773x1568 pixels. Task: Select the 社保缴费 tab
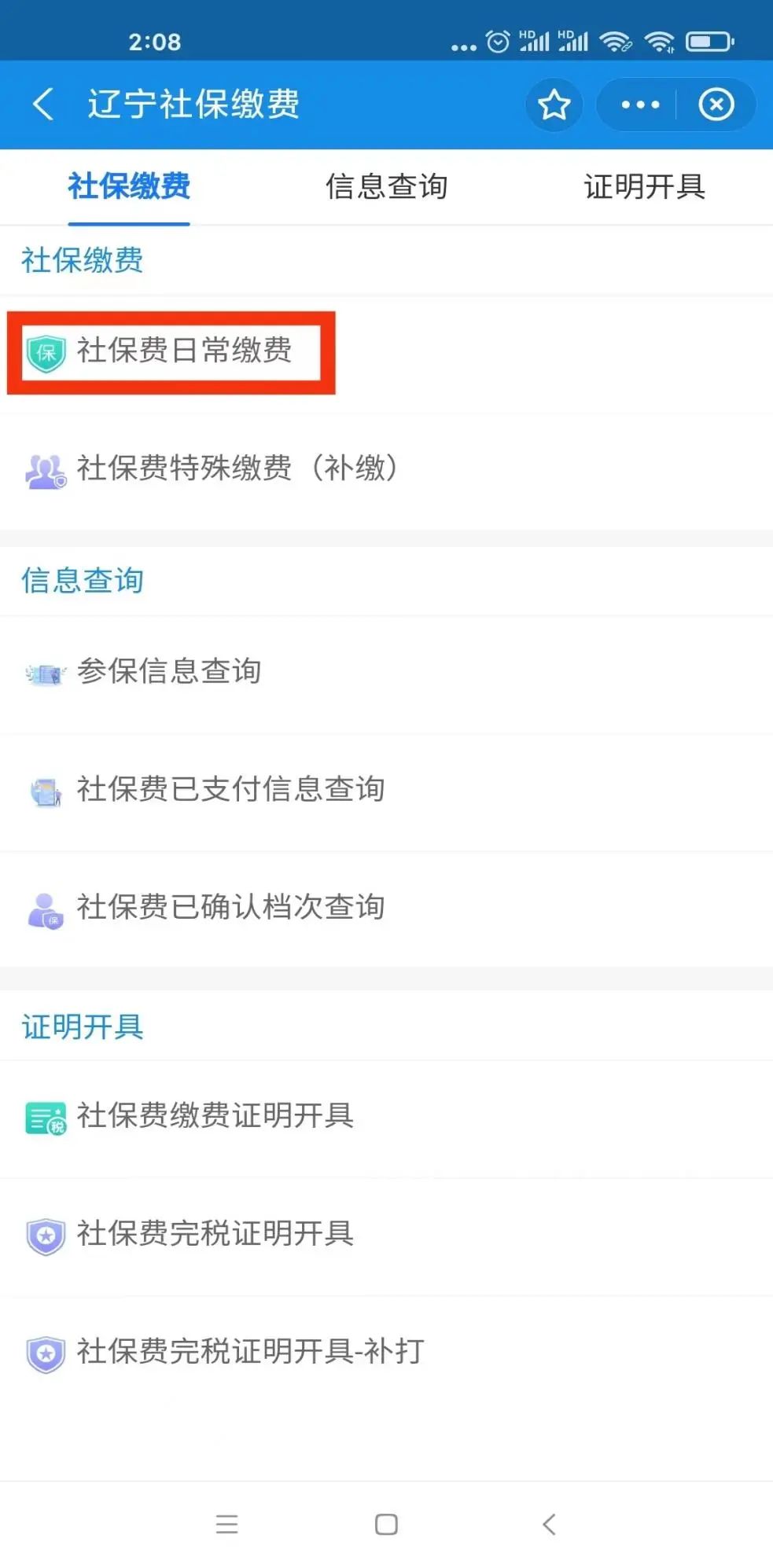click(129, 187)
